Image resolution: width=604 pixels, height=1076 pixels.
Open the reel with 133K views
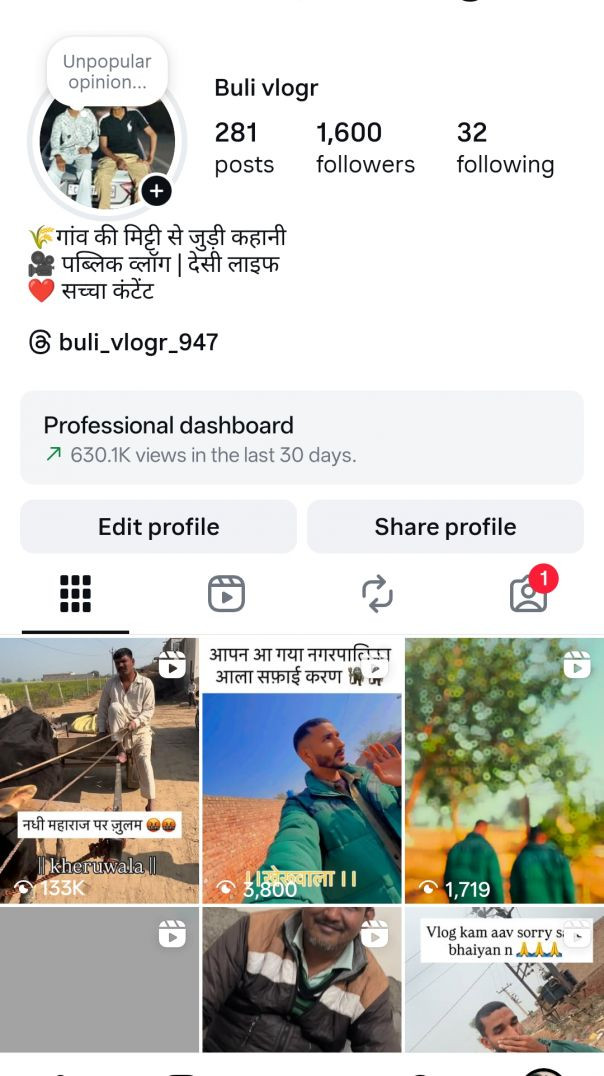(x=99, y=770)
